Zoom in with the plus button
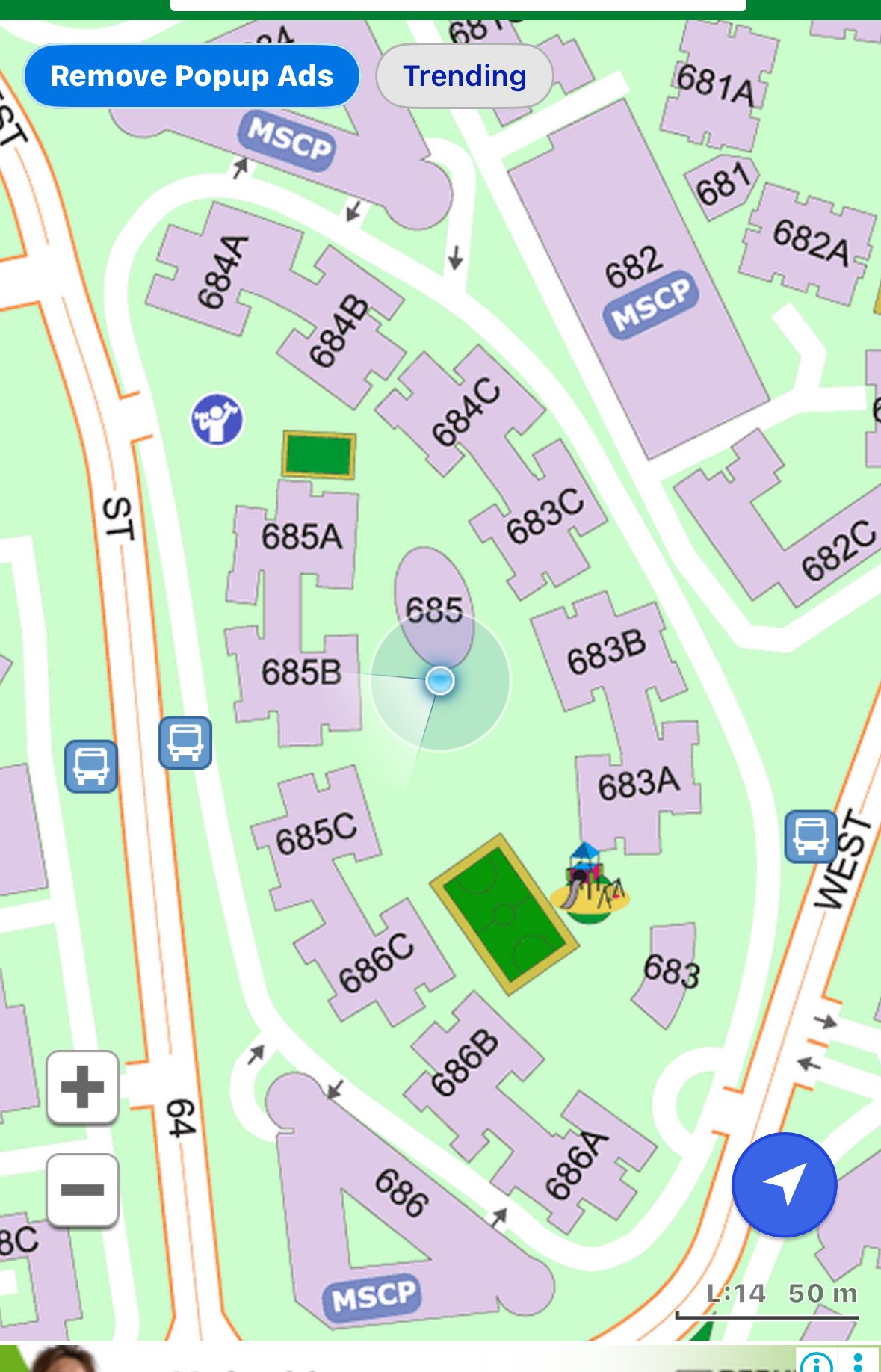Viewport: 881px width, 1372px height. (82, 1087)
